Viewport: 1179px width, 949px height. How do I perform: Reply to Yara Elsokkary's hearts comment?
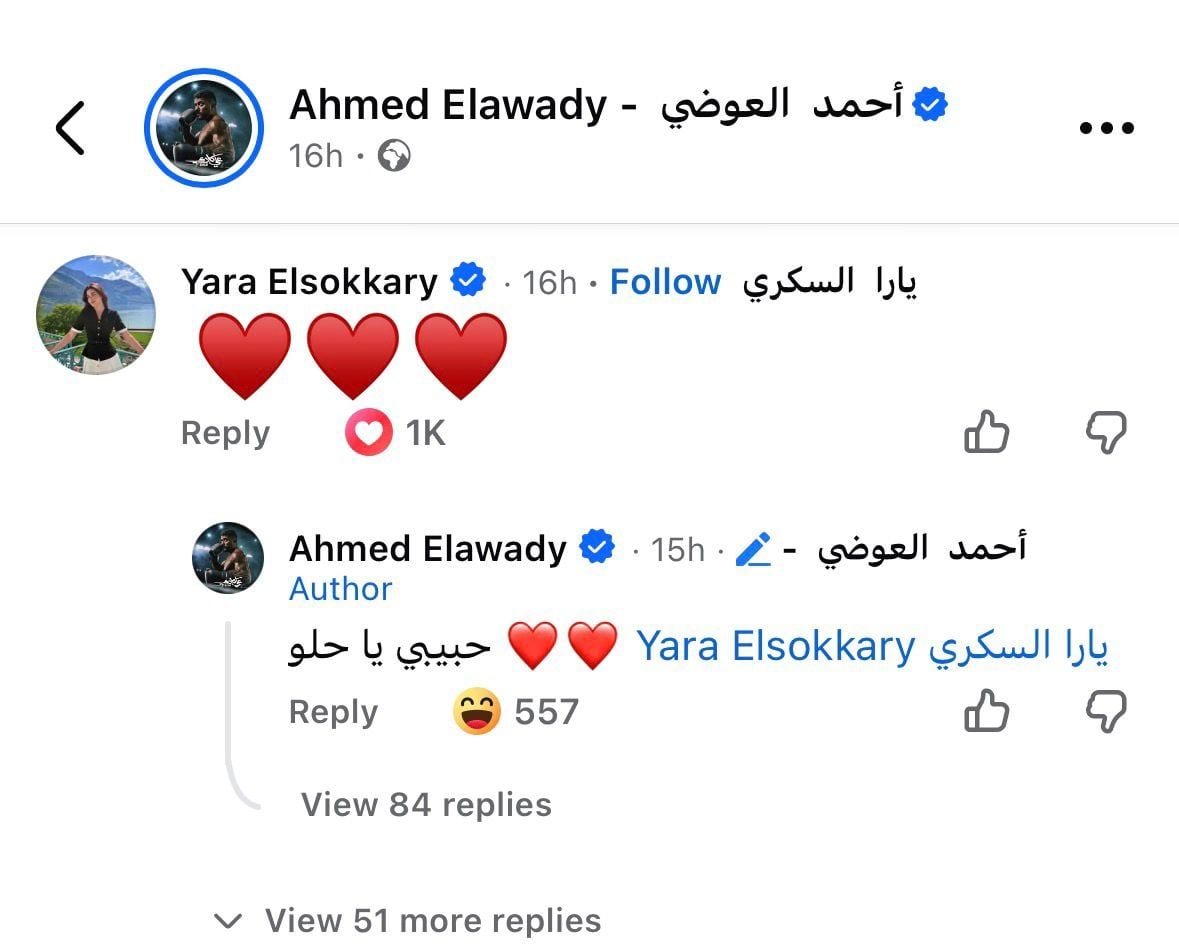click(225, 433)
